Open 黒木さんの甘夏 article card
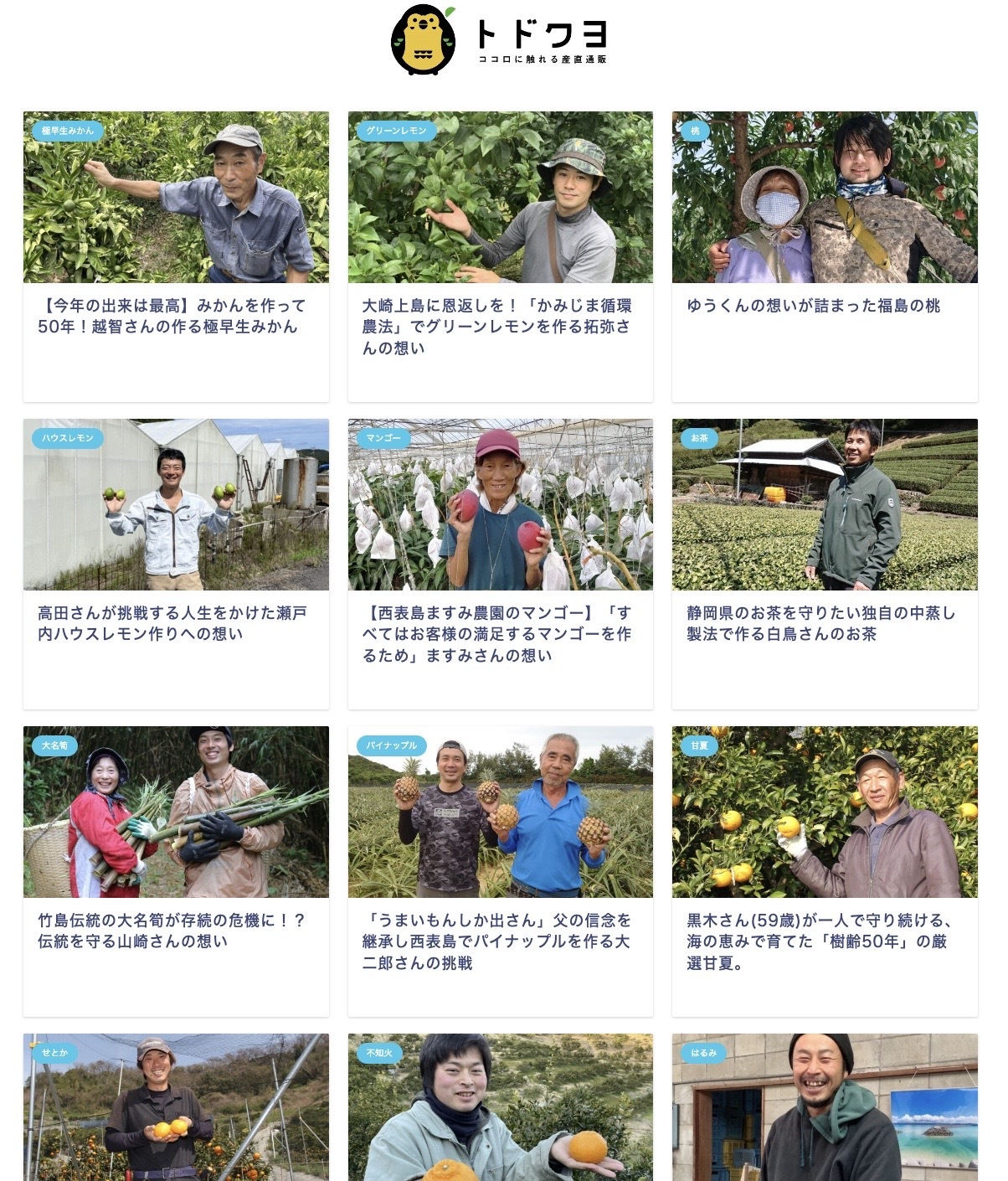 pyautogui.click(x=825, y=871)
